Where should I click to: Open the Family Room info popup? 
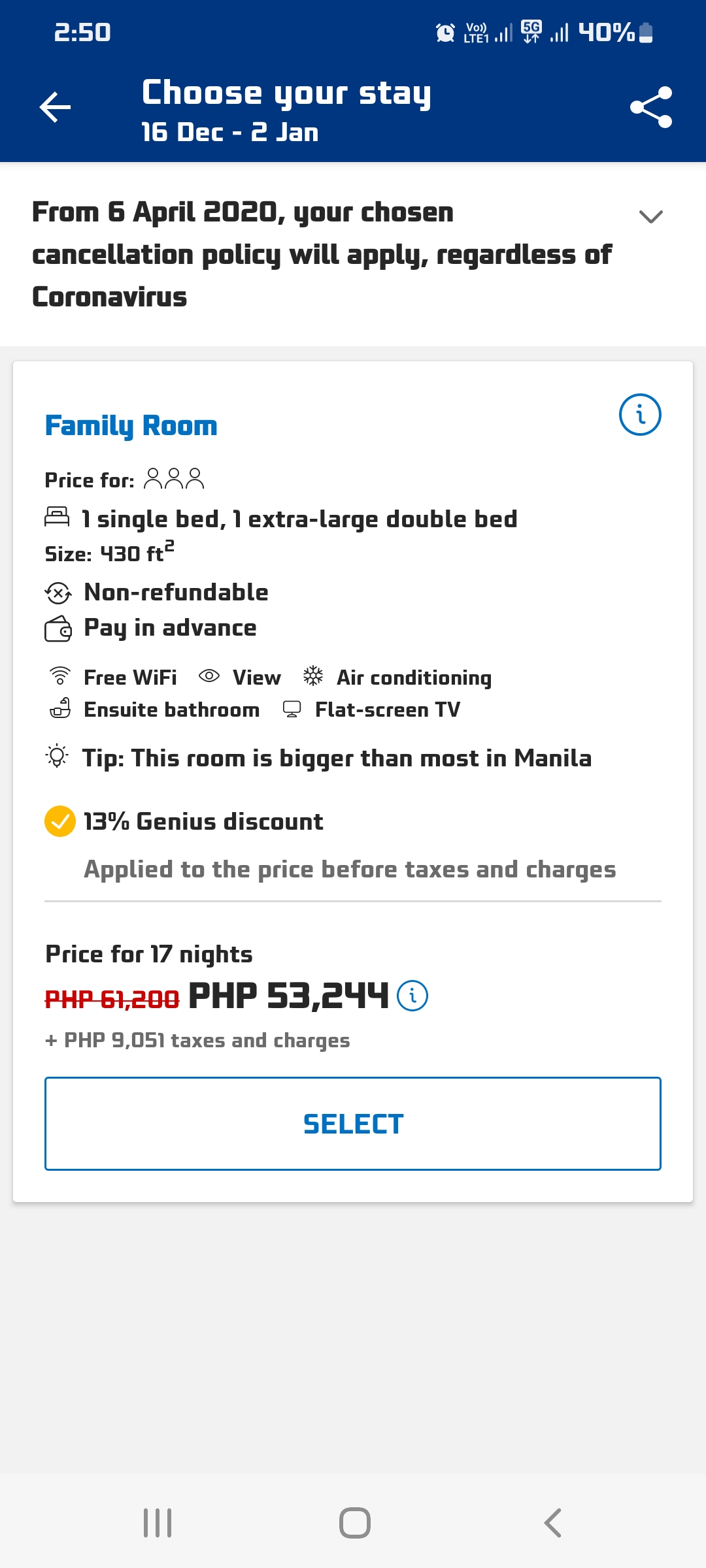(x=641, y=414)
